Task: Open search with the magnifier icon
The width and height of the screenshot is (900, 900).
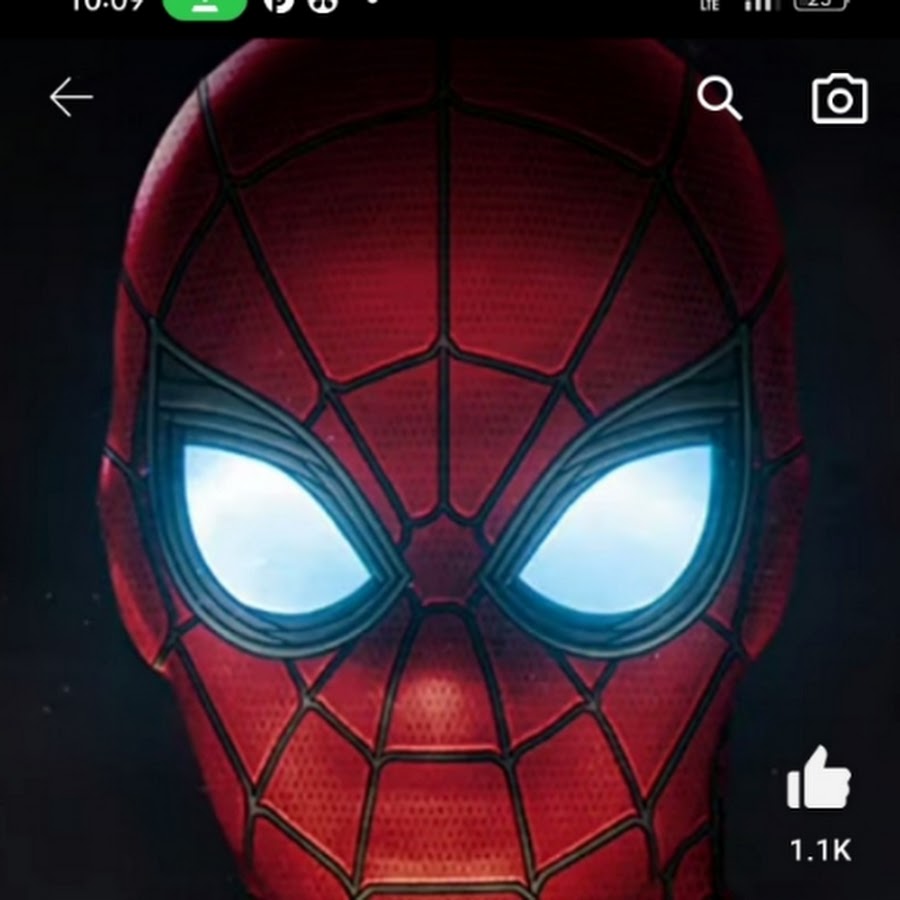Action: click(x=719, y=99)
